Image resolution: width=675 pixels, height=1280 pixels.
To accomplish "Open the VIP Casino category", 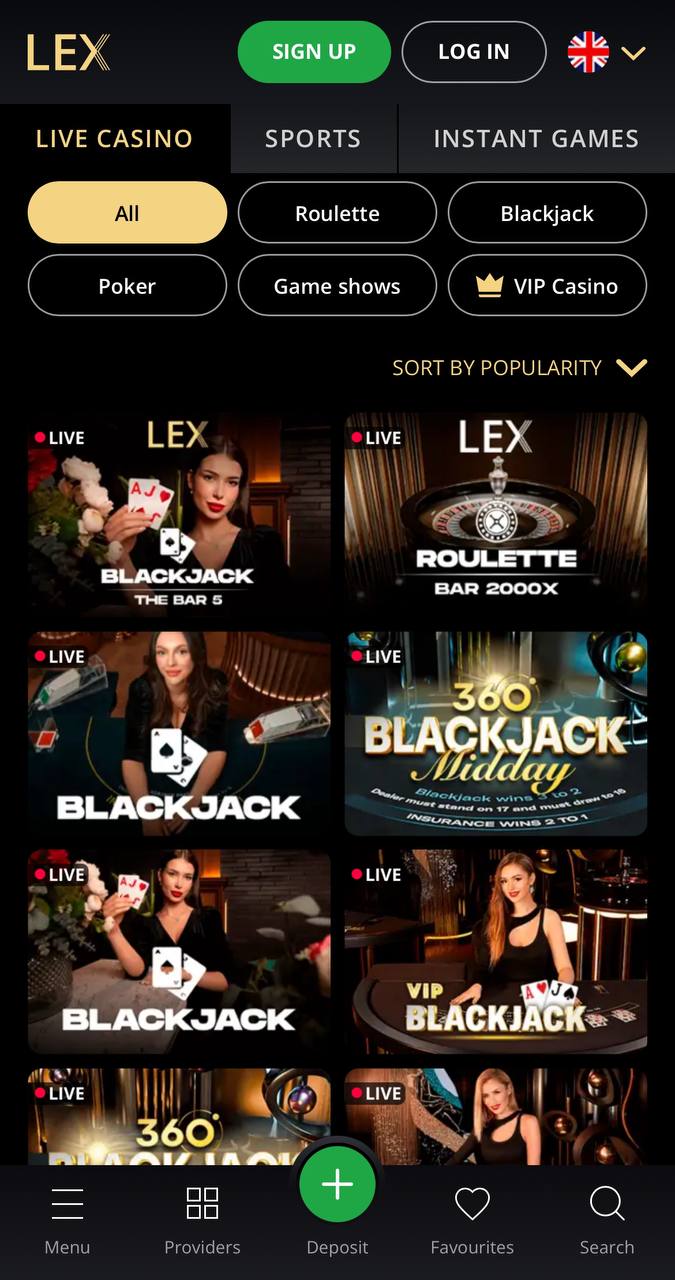I will point(547,286).
